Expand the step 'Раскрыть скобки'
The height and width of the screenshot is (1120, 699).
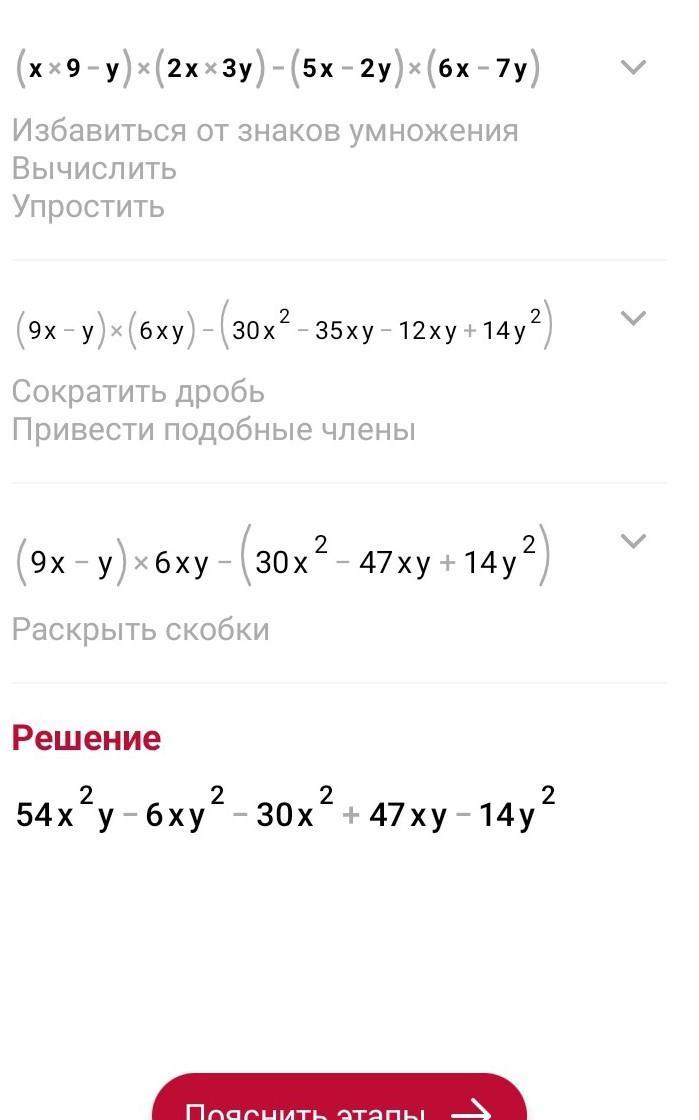pos(633,541)
